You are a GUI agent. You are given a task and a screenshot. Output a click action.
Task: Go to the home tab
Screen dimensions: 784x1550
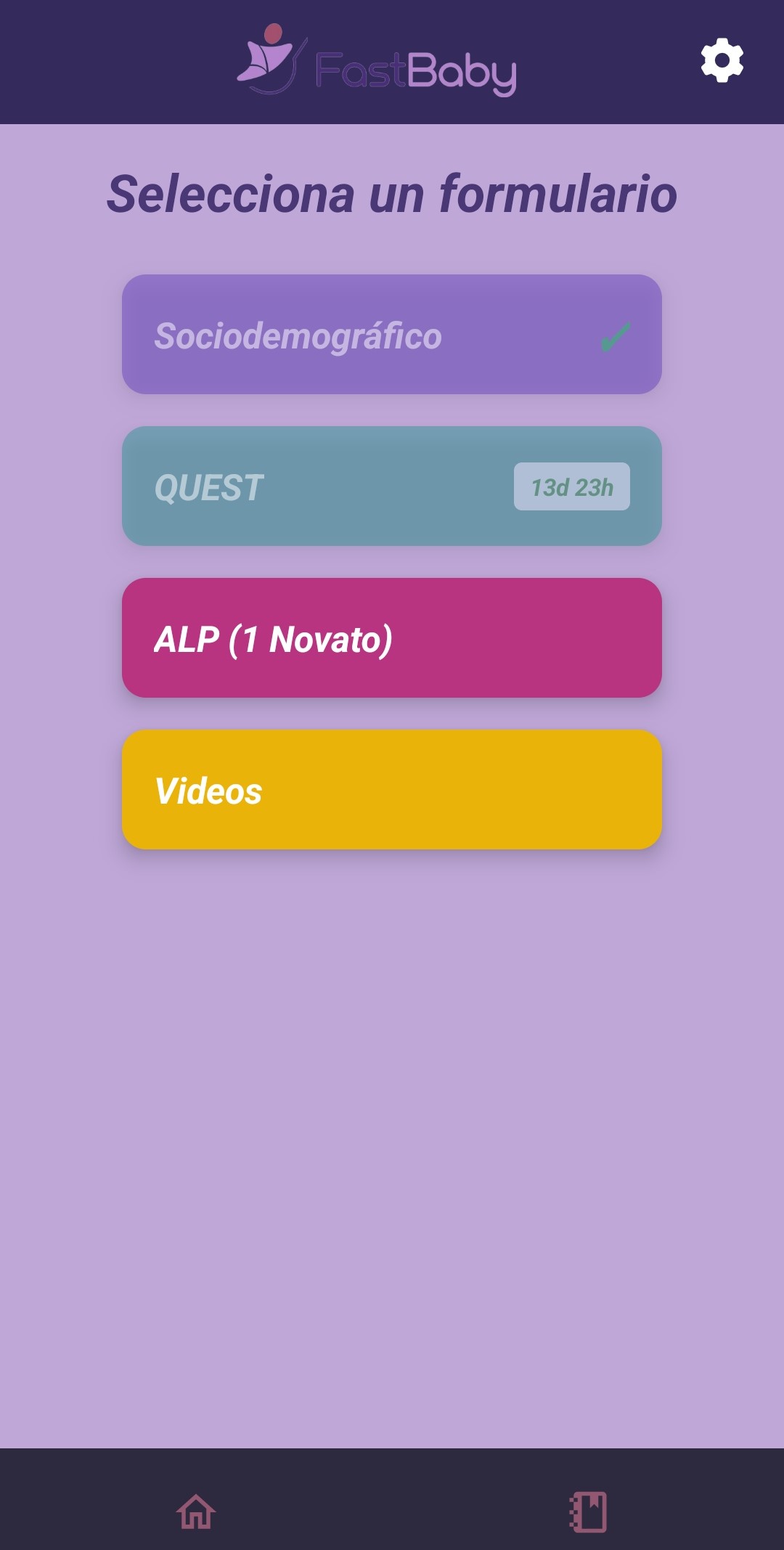click(x=196, y=1512)
